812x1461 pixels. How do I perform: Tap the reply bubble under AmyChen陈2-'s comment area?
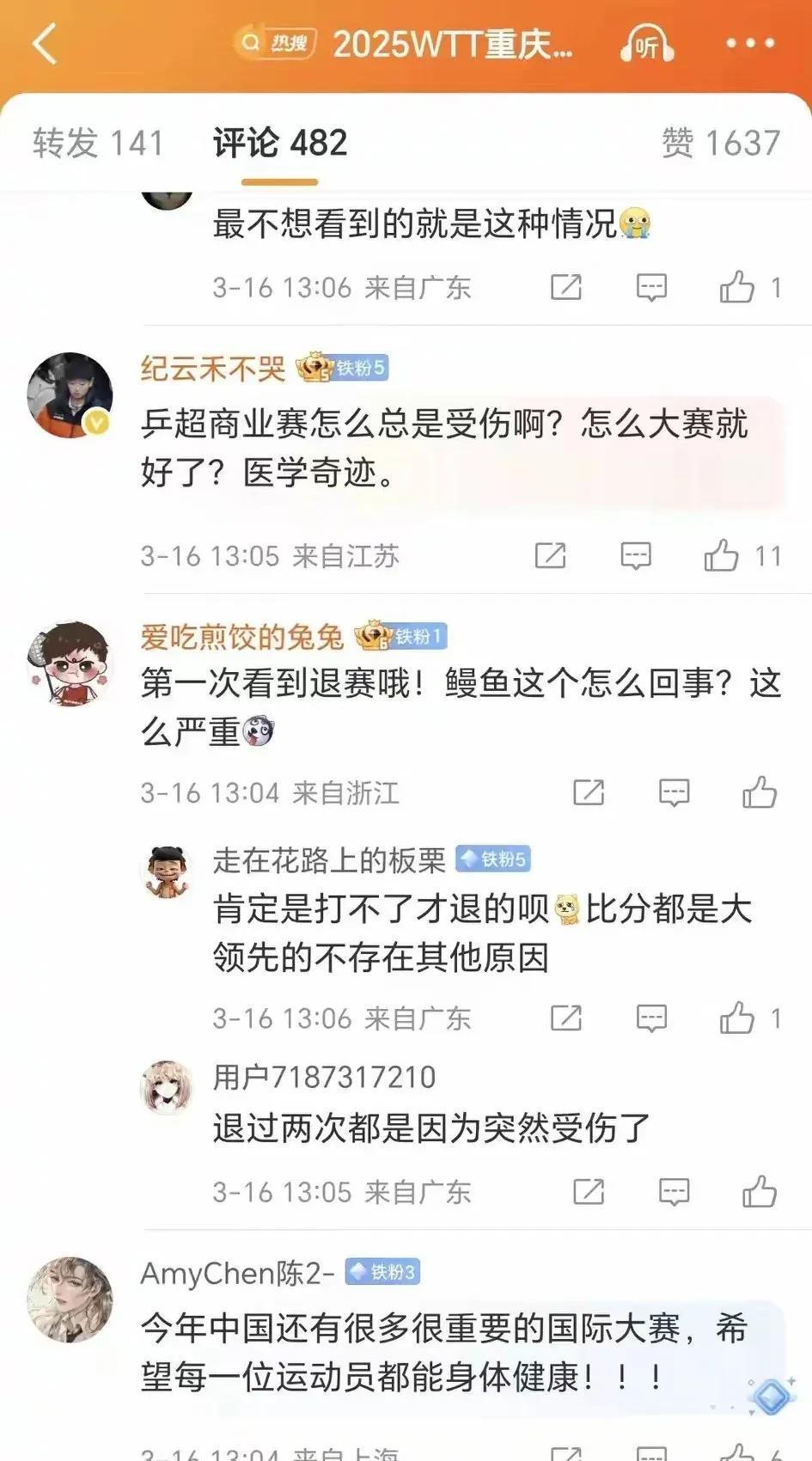650,1452
